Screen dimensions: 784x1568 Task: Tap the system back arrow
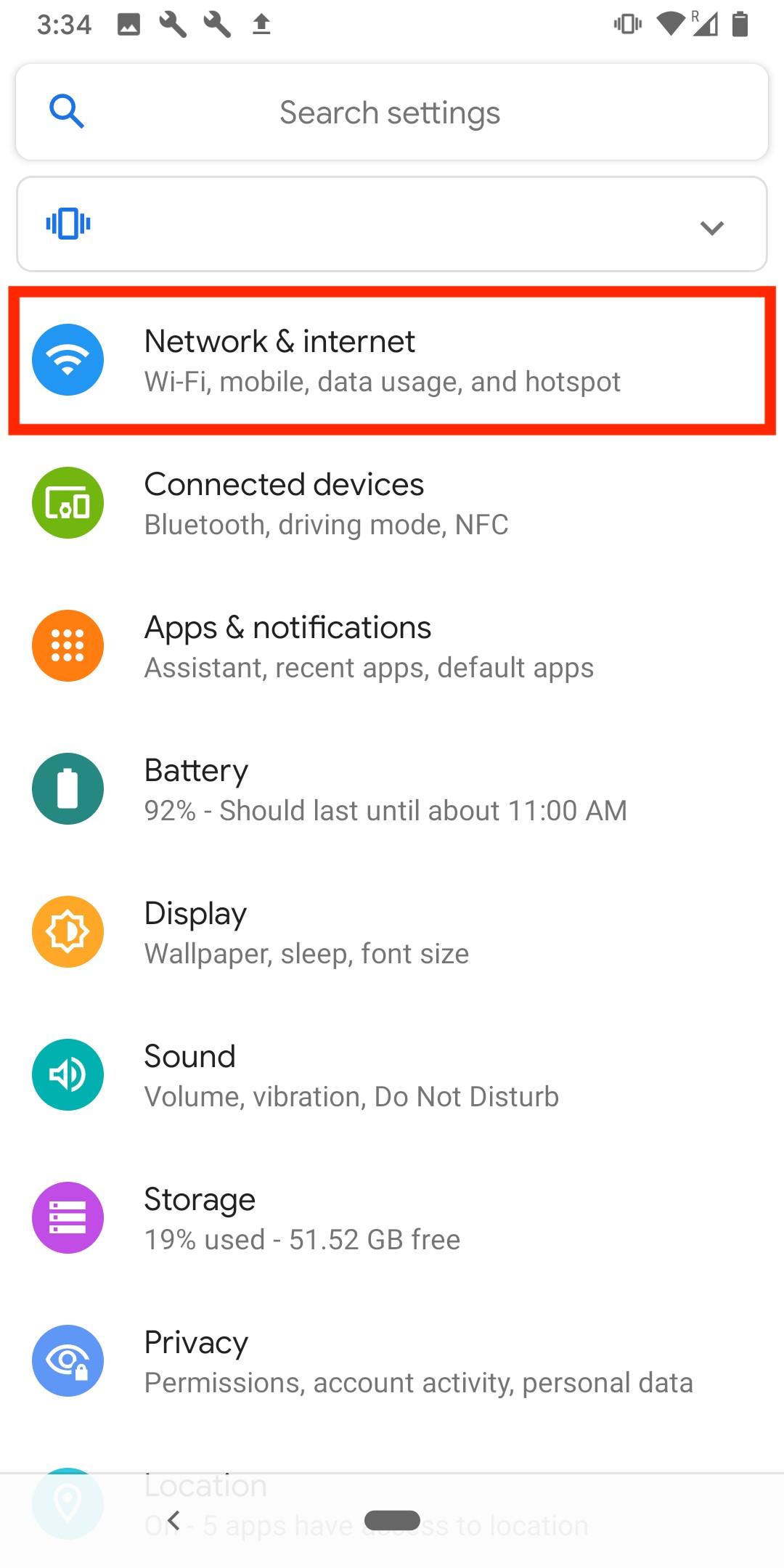pos(173,1520)
